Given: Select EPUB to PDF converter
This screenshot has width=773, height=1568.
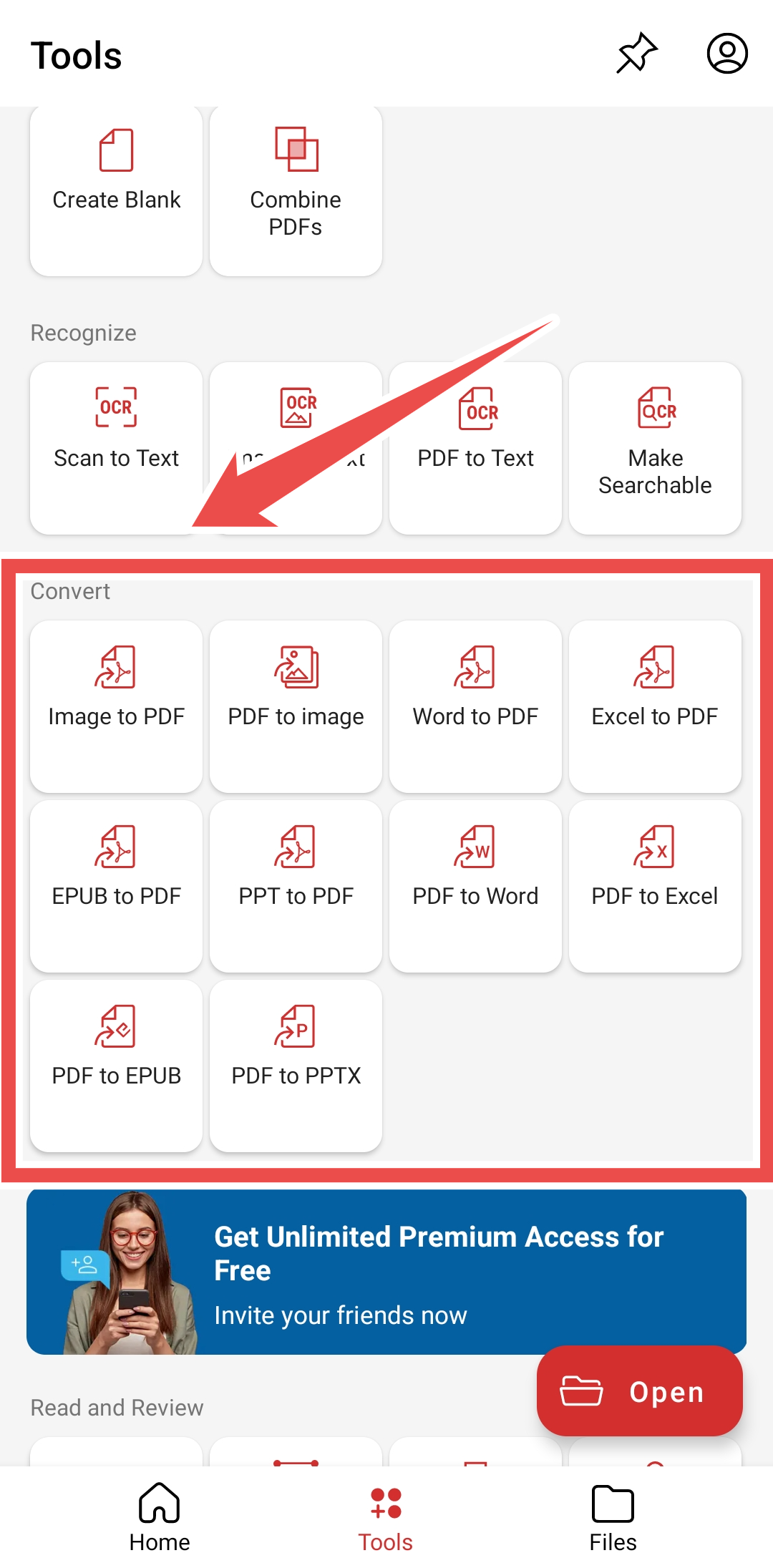Looking at the screenshot, I should [x=117, y=885].
